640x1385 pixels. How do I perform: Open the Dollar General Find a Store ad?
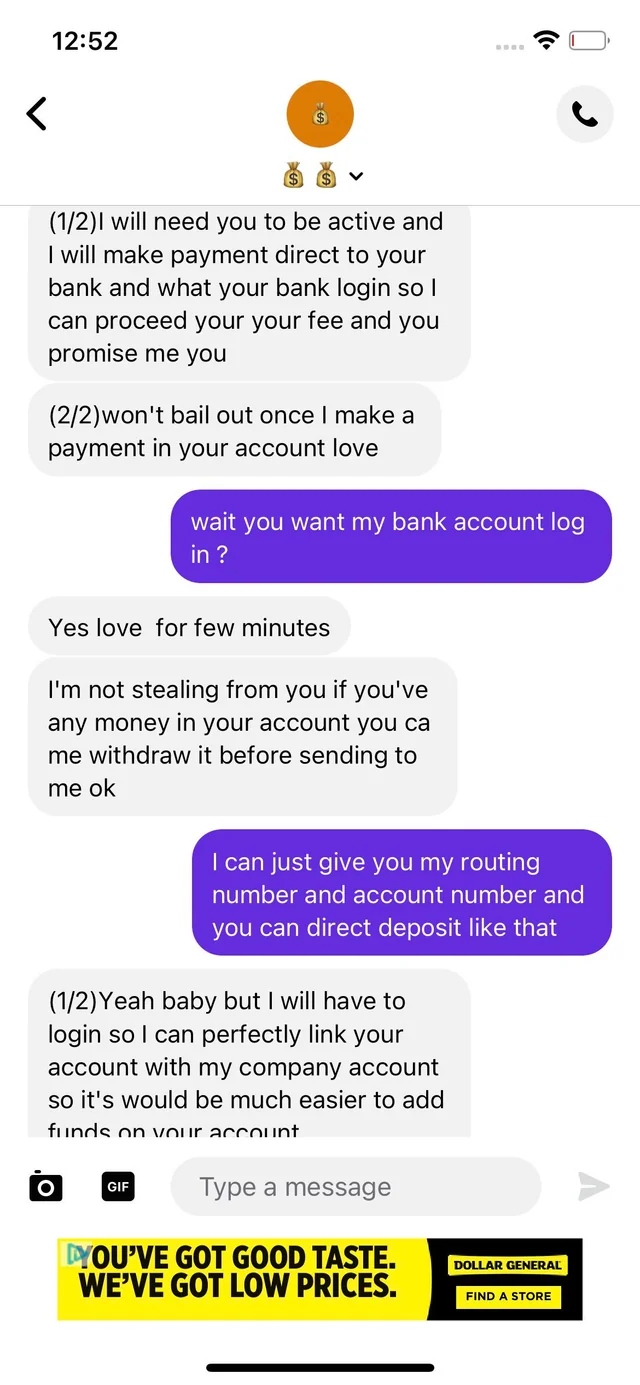[x=508, y=1296]
